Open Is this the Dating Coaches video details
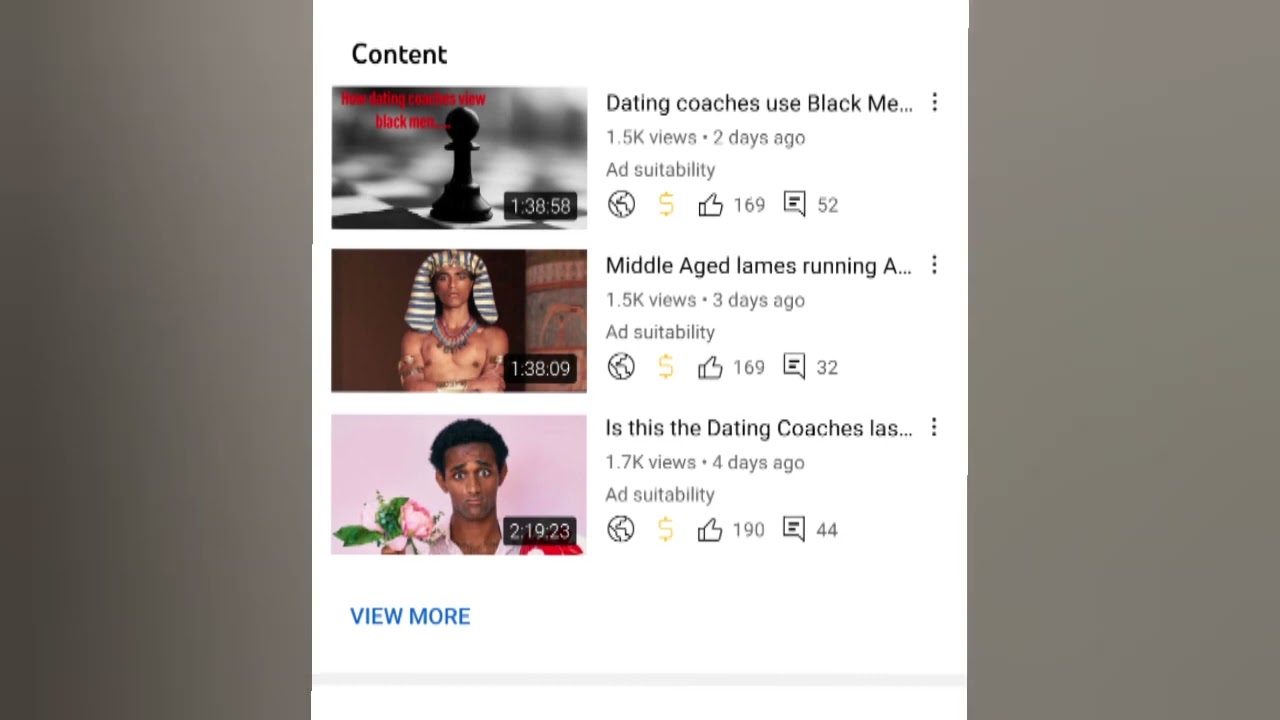The width and height of the screenshot is (1280, 720). point(758,429)
